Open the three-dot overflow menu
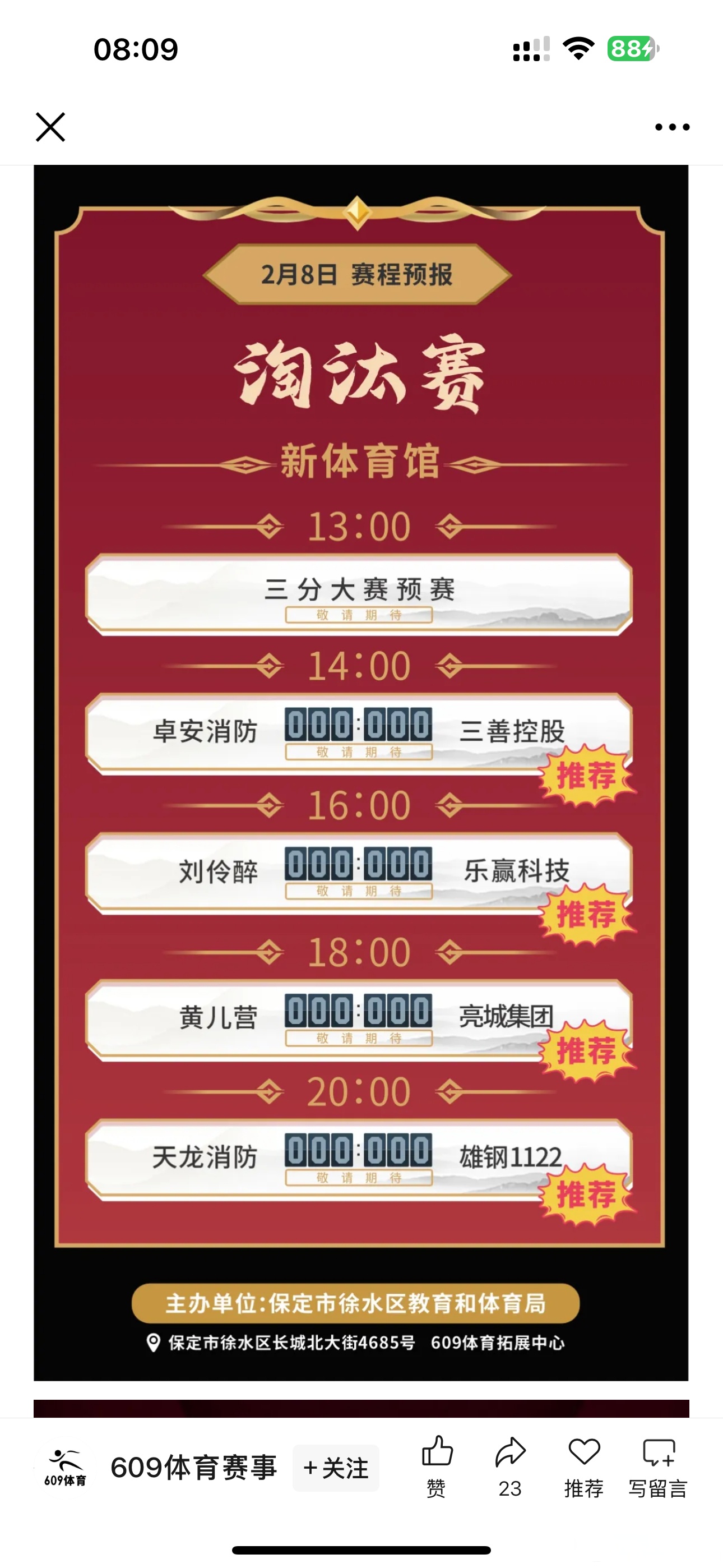This screenshot has height=1568, width=723. [x=673, y=127]
